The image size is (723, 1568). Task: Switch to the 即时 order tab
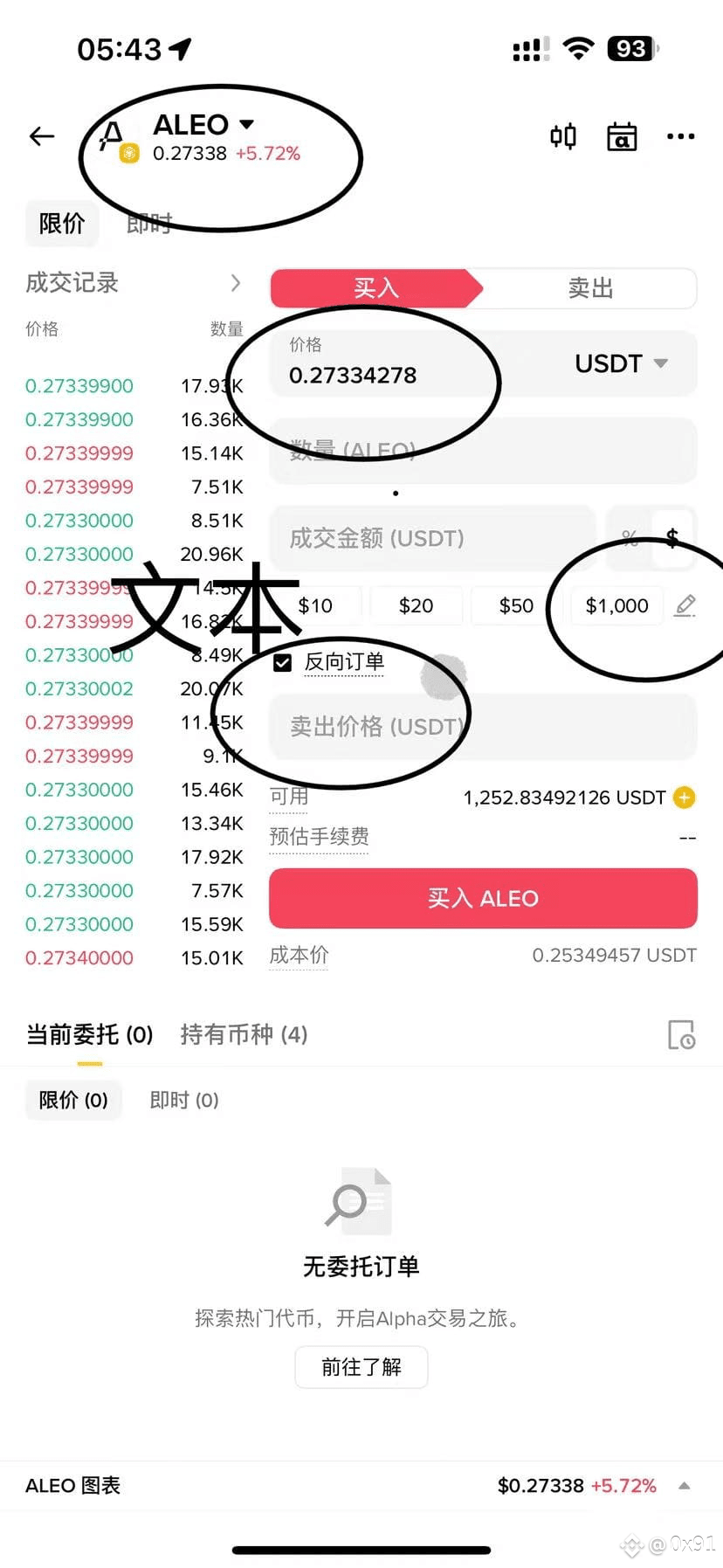click(149, 224)
